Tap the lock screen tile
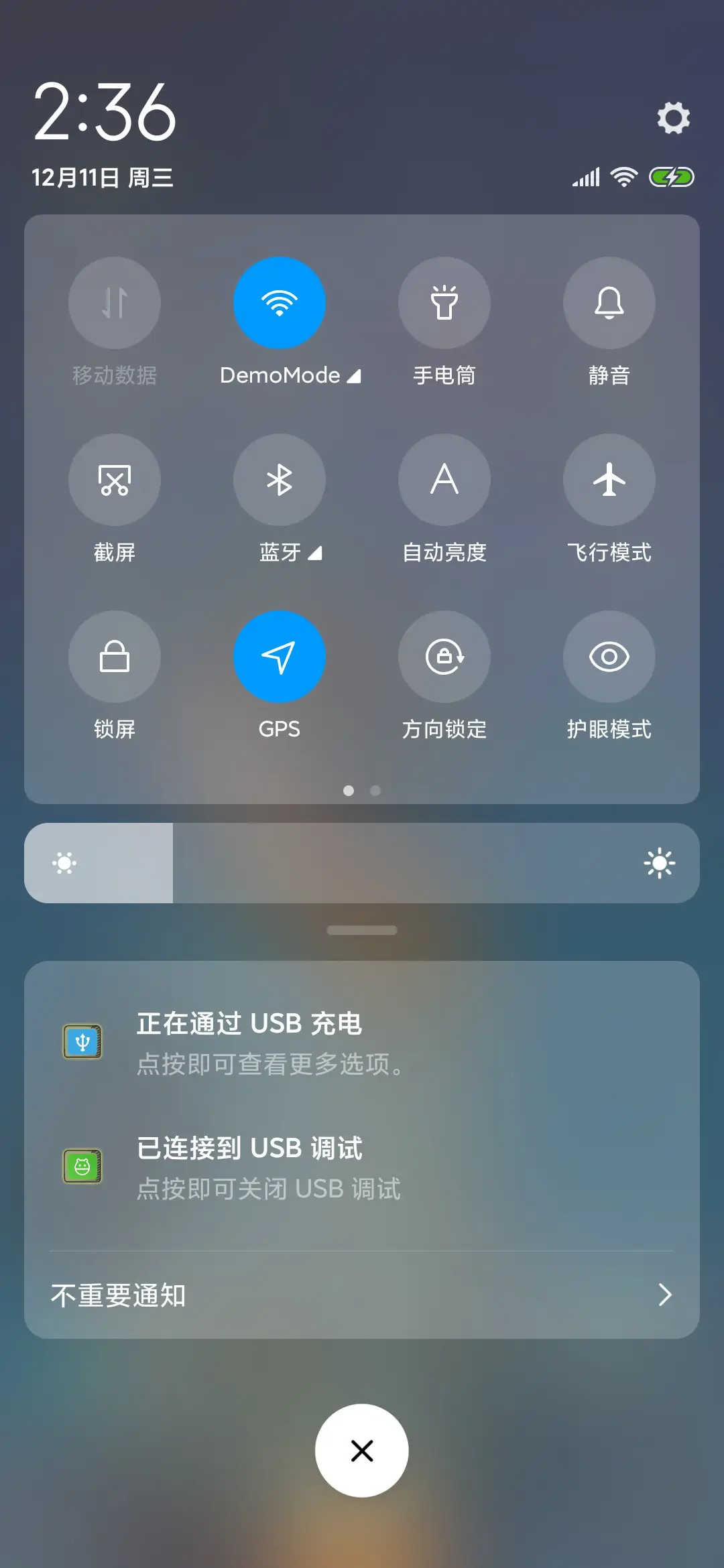724x1568 pixels. tap(115, 657)
